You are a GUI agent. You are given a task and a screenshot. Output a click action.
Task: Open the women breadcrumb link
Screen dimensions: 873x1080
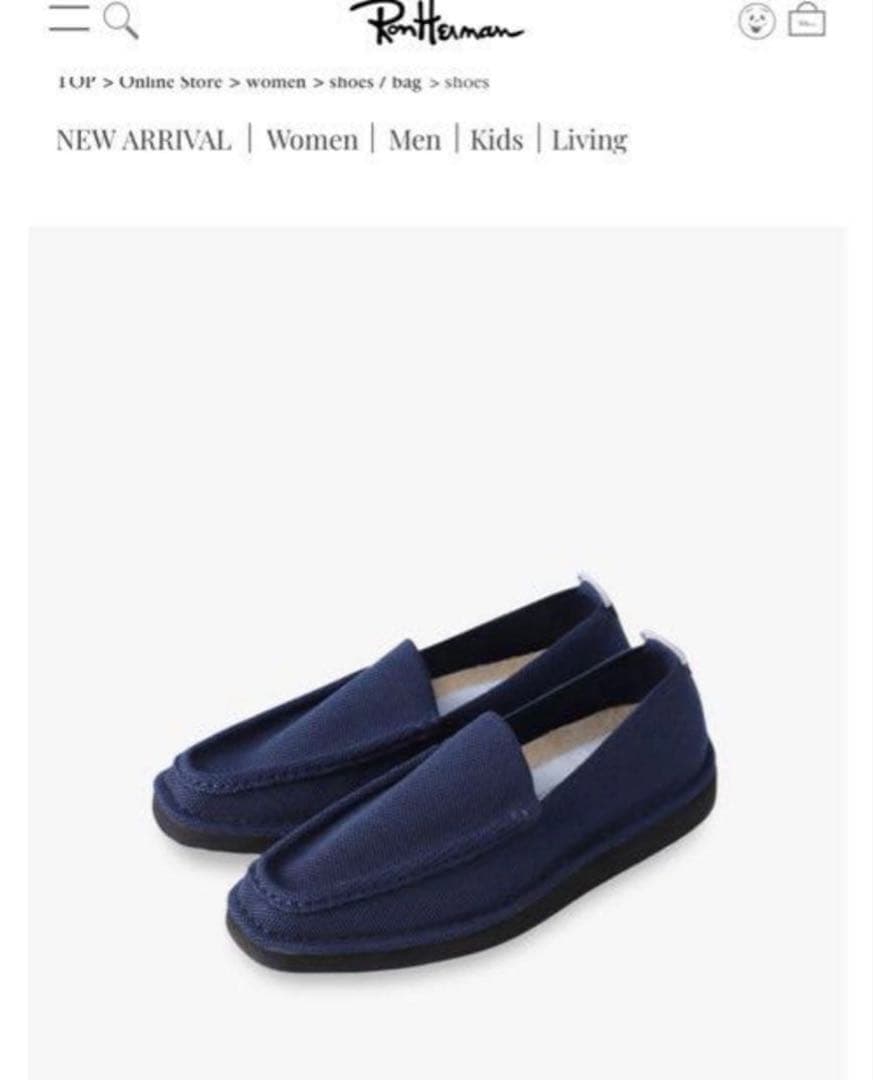pyautogui.click(x=275, y=83)
